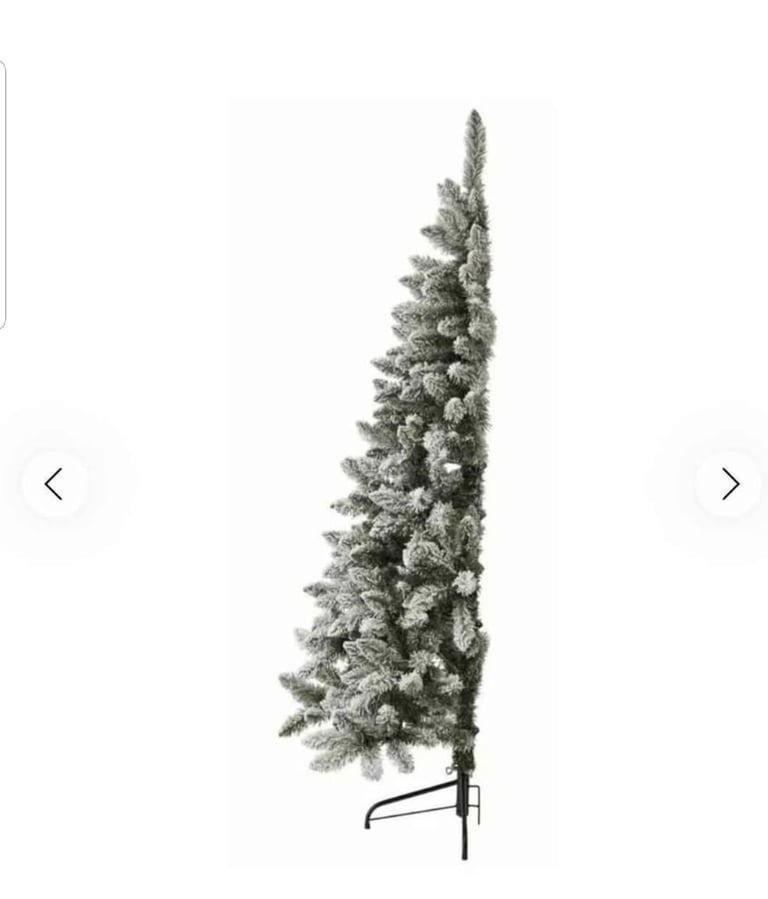The image size is (768, 899).
Task: Show the next product image
Action: (x=729, y=484)
